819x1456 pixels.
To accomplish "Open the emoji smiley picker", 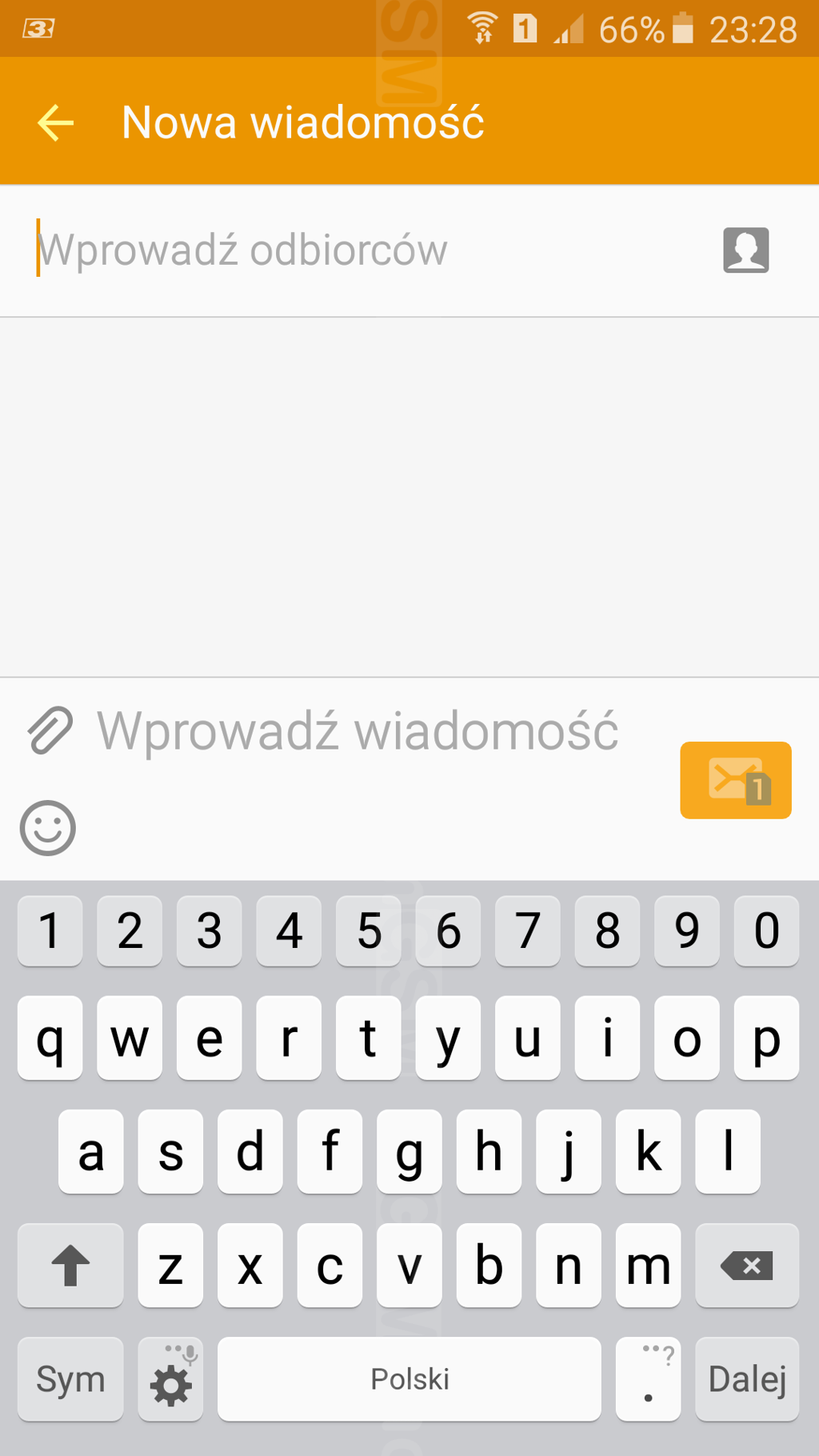I will (48, 828).
